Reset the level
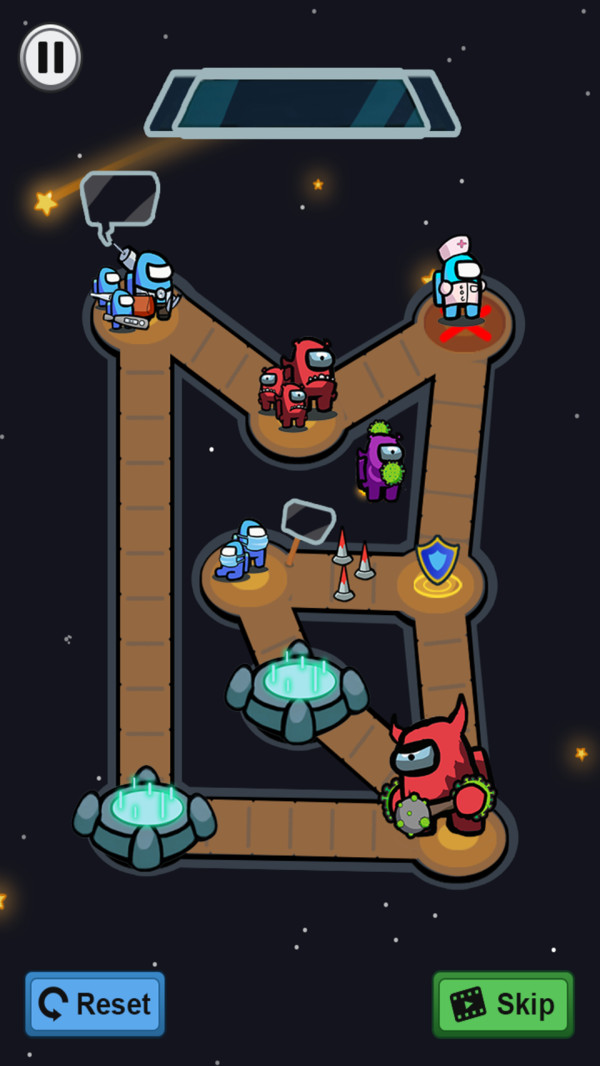 click(95, 1003)
